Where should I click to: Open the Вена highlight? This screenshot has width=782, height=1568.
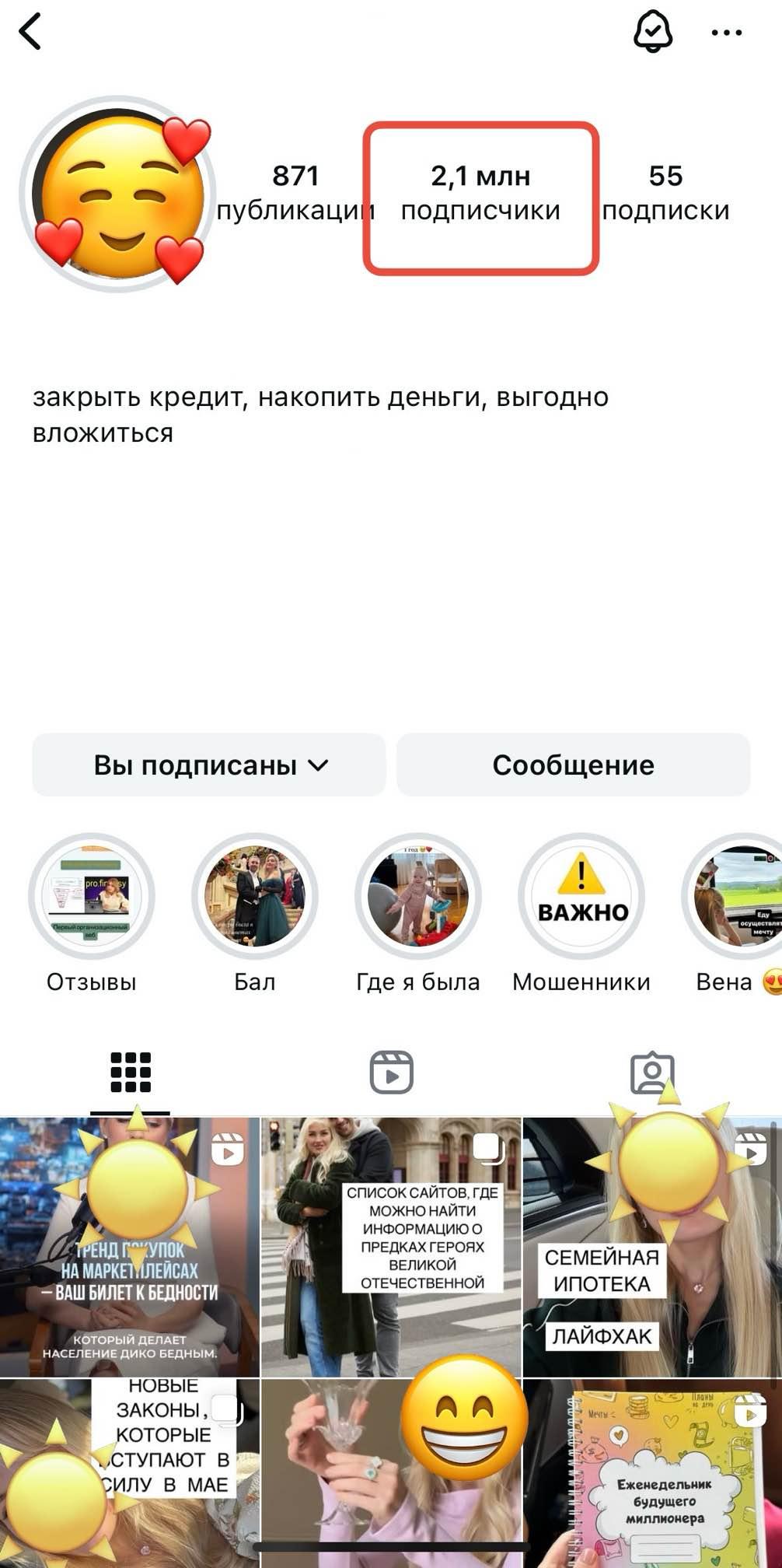click(735, 897)
